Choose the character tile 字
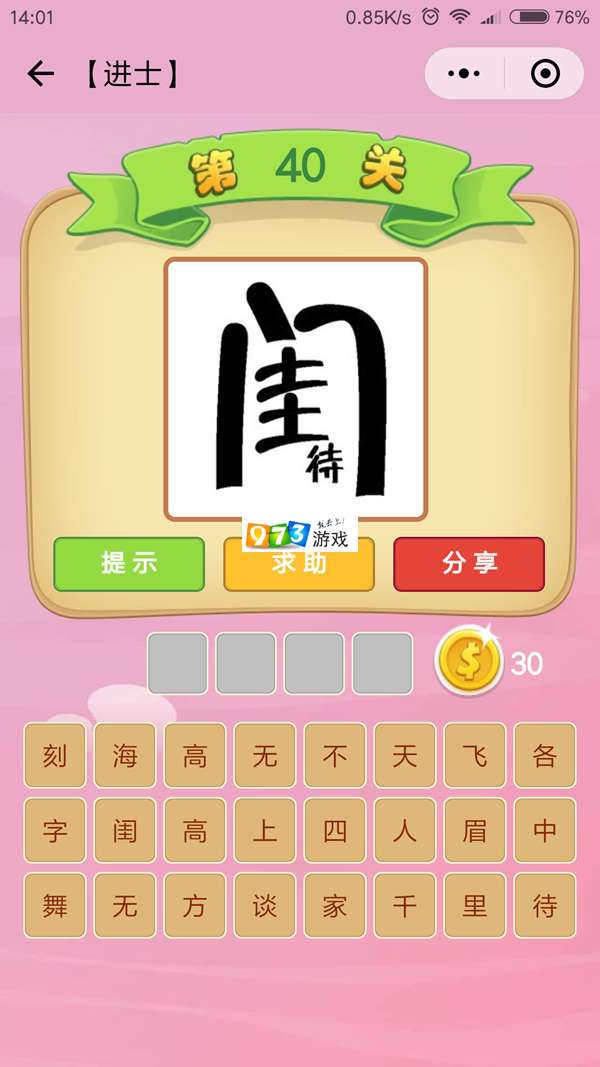The height and width of the screenshot is (1067, 600). point(55,830)
